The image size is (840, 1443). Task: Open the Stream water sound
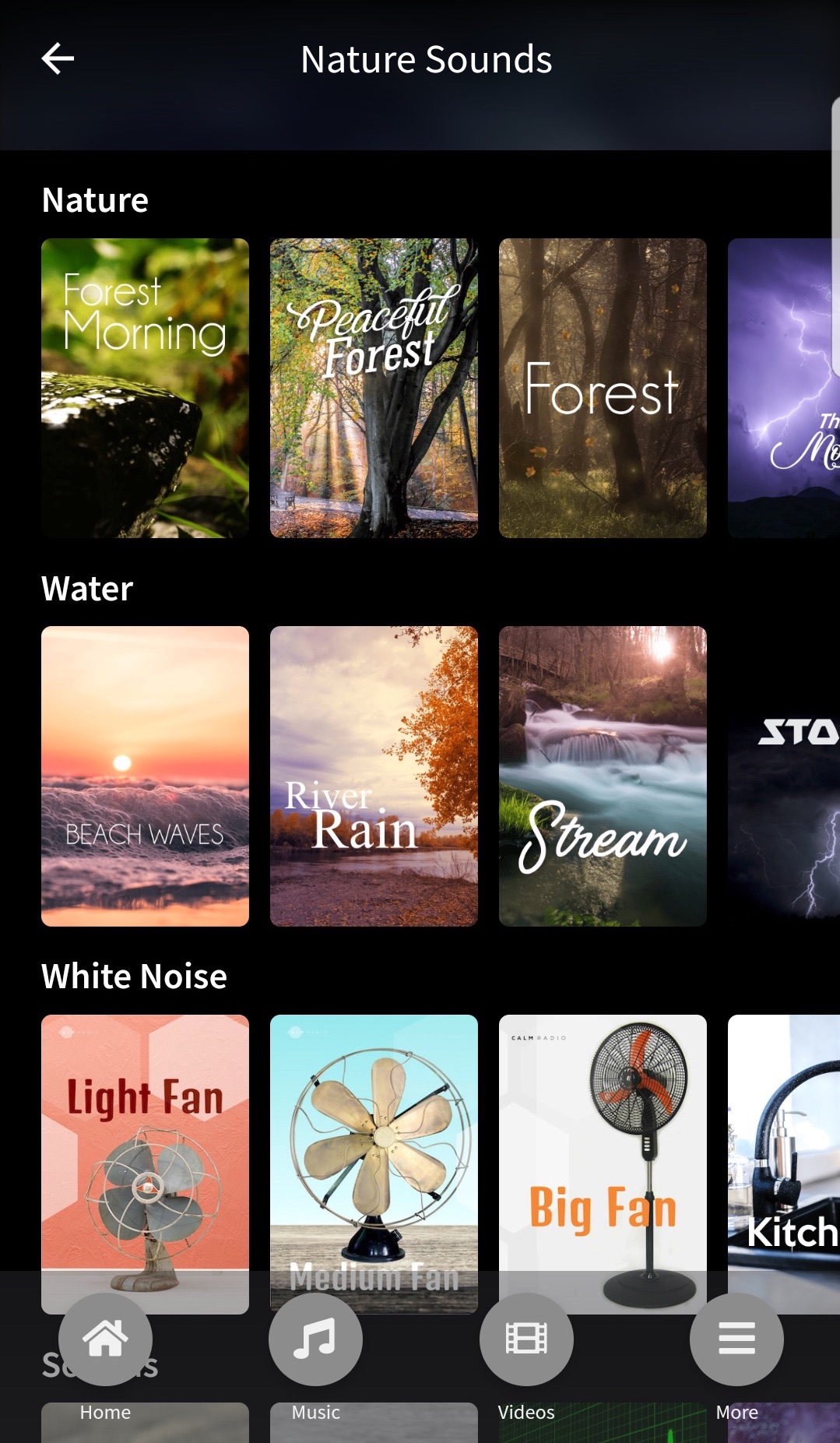tap(603, 776)
